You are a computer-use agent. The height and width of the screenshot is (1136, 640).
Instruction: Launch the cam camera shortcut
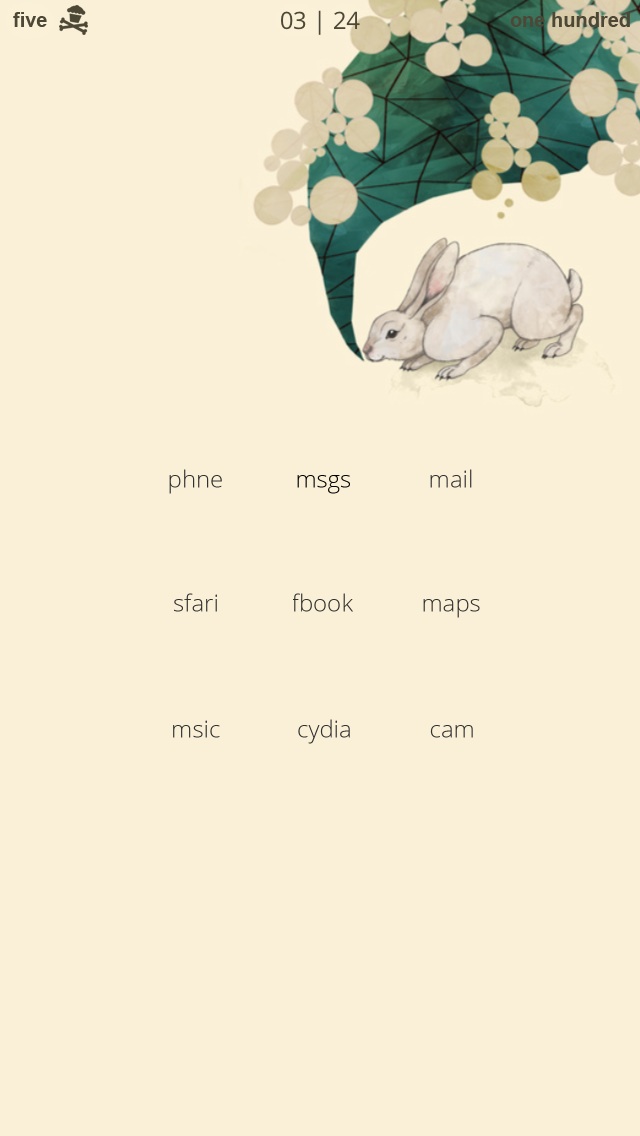click(452, 730)
